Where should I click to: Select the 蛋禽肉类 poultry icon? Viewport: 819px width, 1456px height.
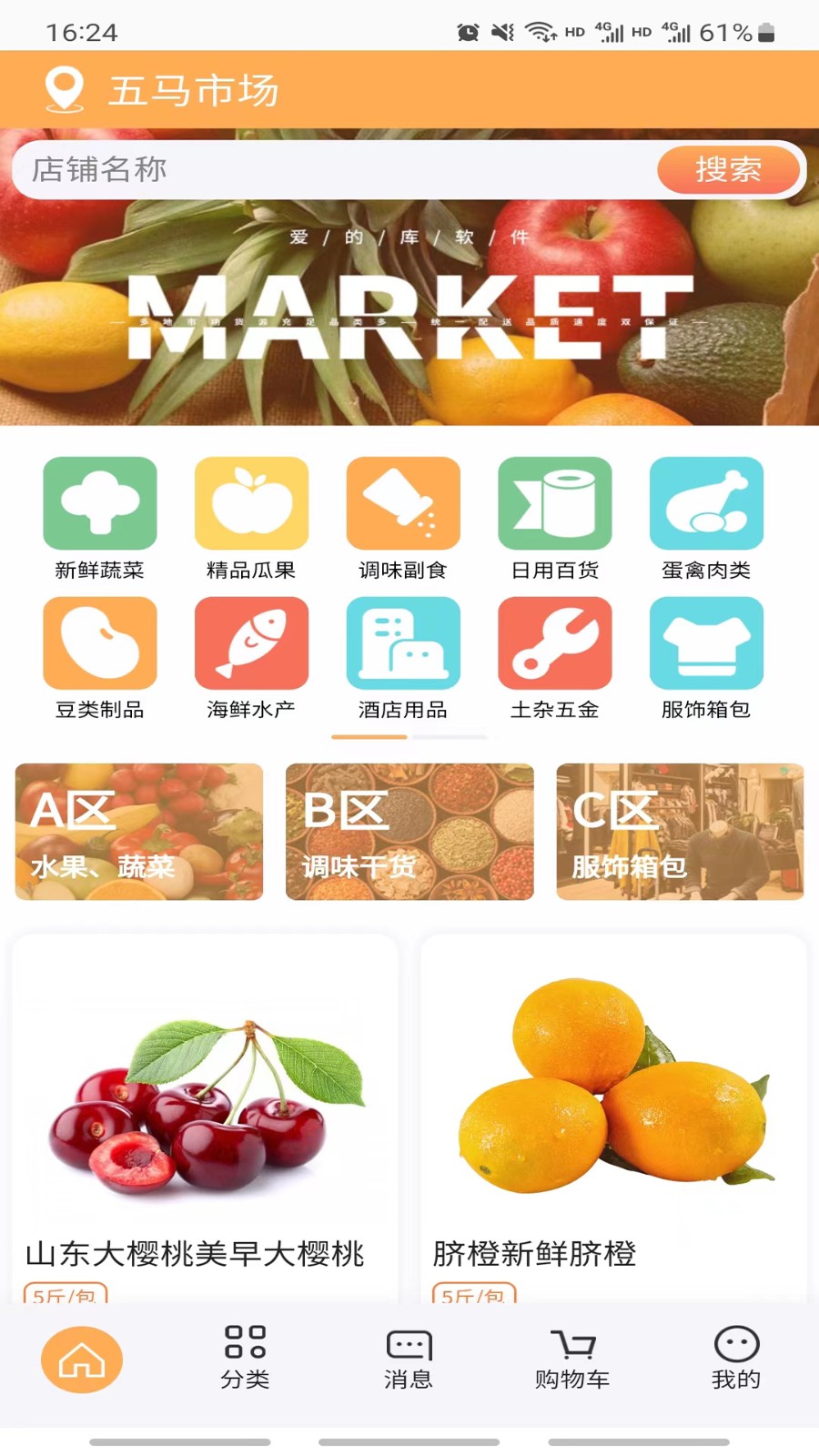[x=707, y=502]
